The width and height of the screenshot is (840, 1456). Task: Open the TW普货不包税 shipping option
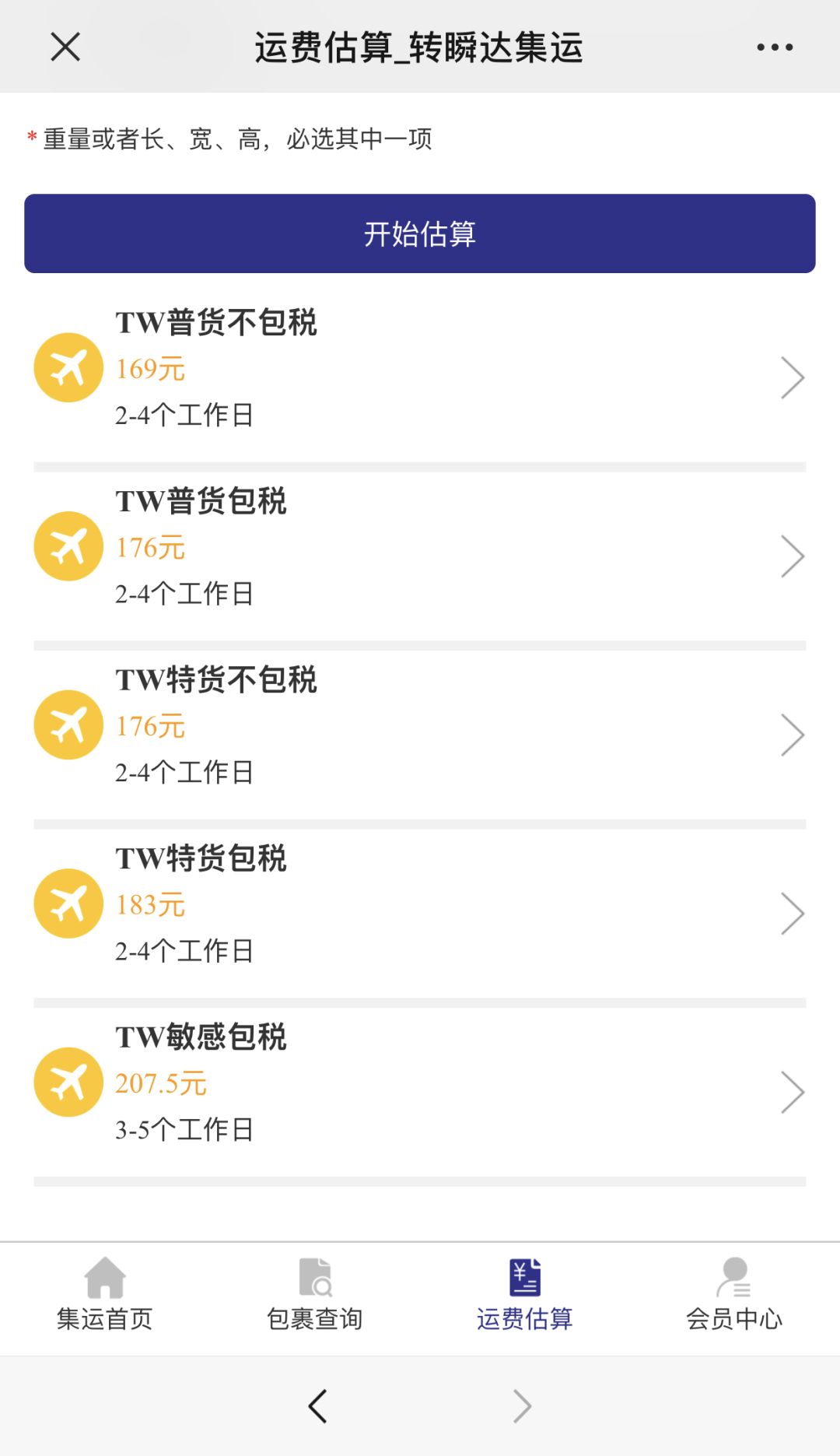tap(420, 368)
